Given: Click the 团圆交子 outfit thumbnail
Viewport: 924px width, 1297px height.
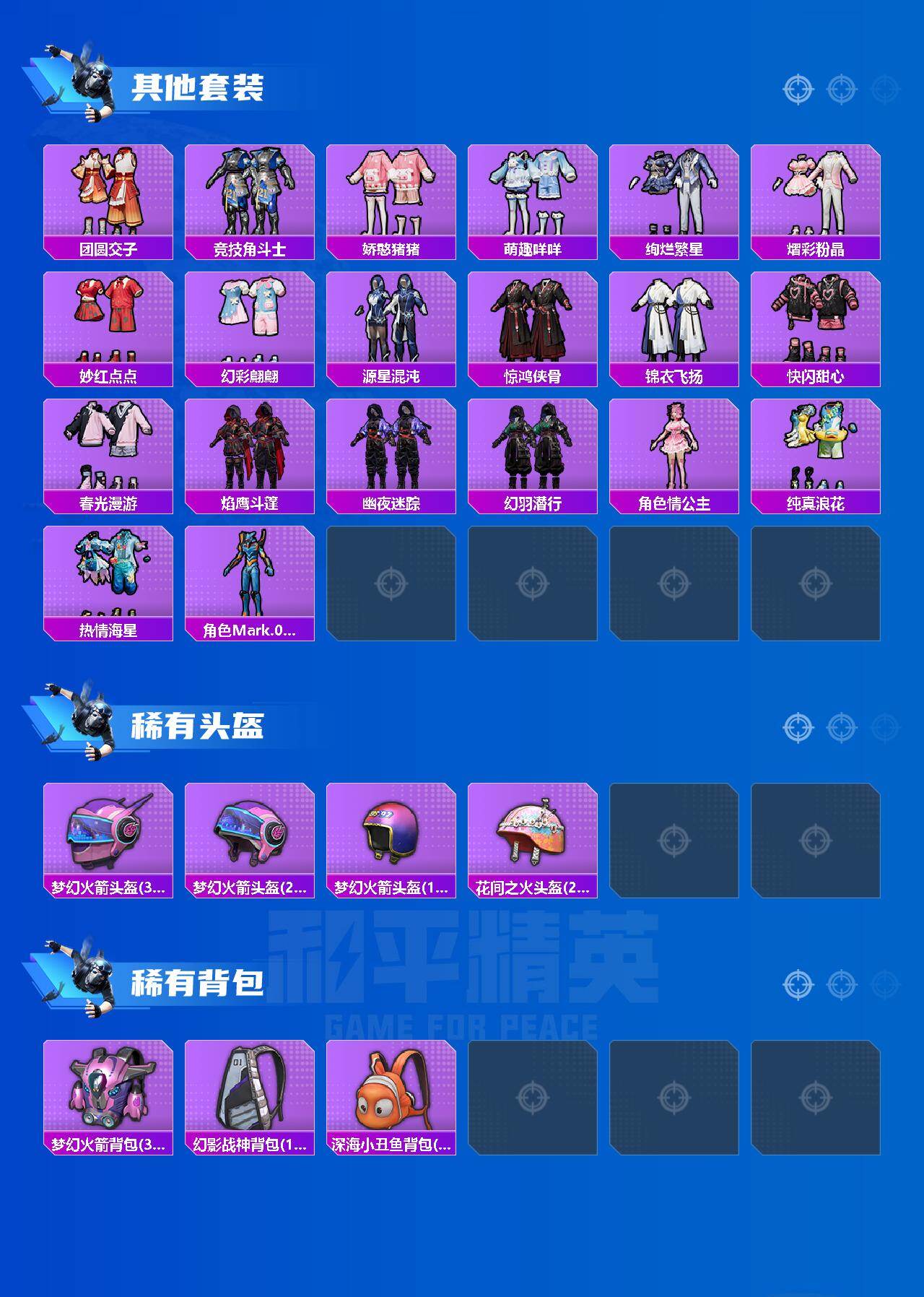Looking at the screenshot, I should (x=107, y=191).
